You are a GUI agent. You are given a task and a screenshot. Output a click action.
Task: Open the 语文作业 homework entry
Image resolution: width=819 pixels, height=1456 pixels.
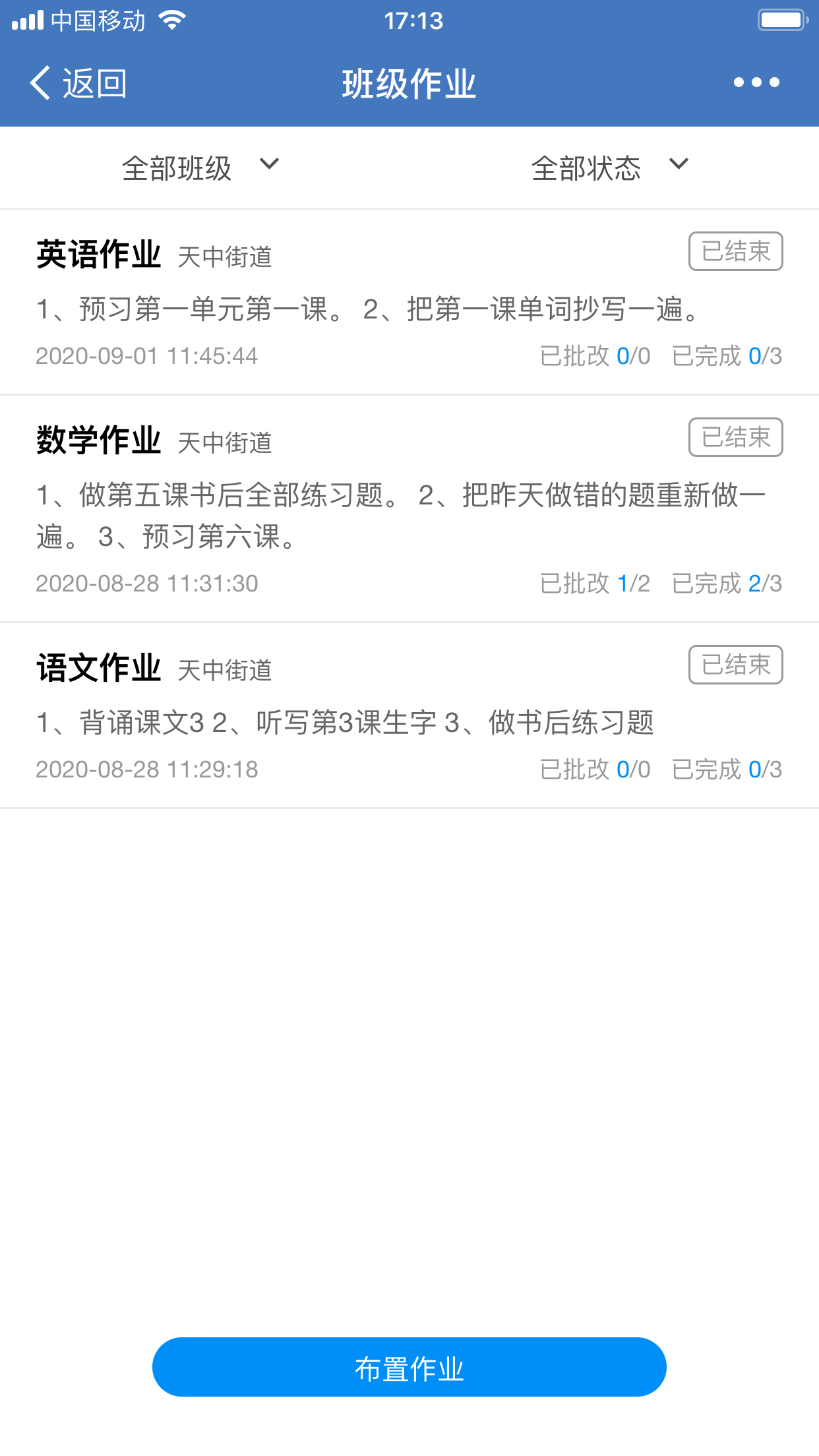409,715
